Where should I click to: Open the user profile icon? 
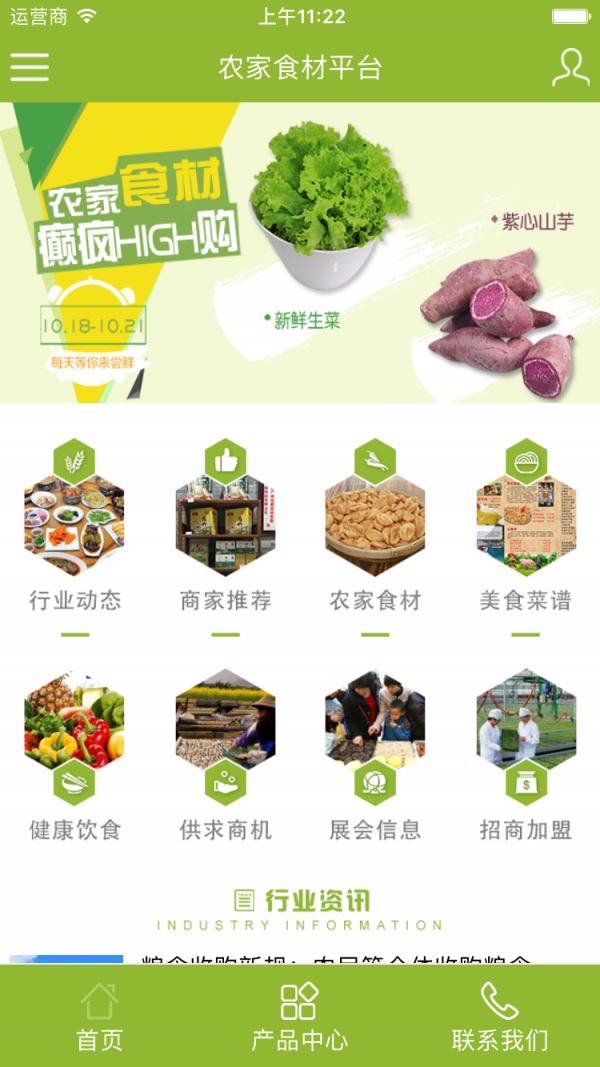point(570,67)
